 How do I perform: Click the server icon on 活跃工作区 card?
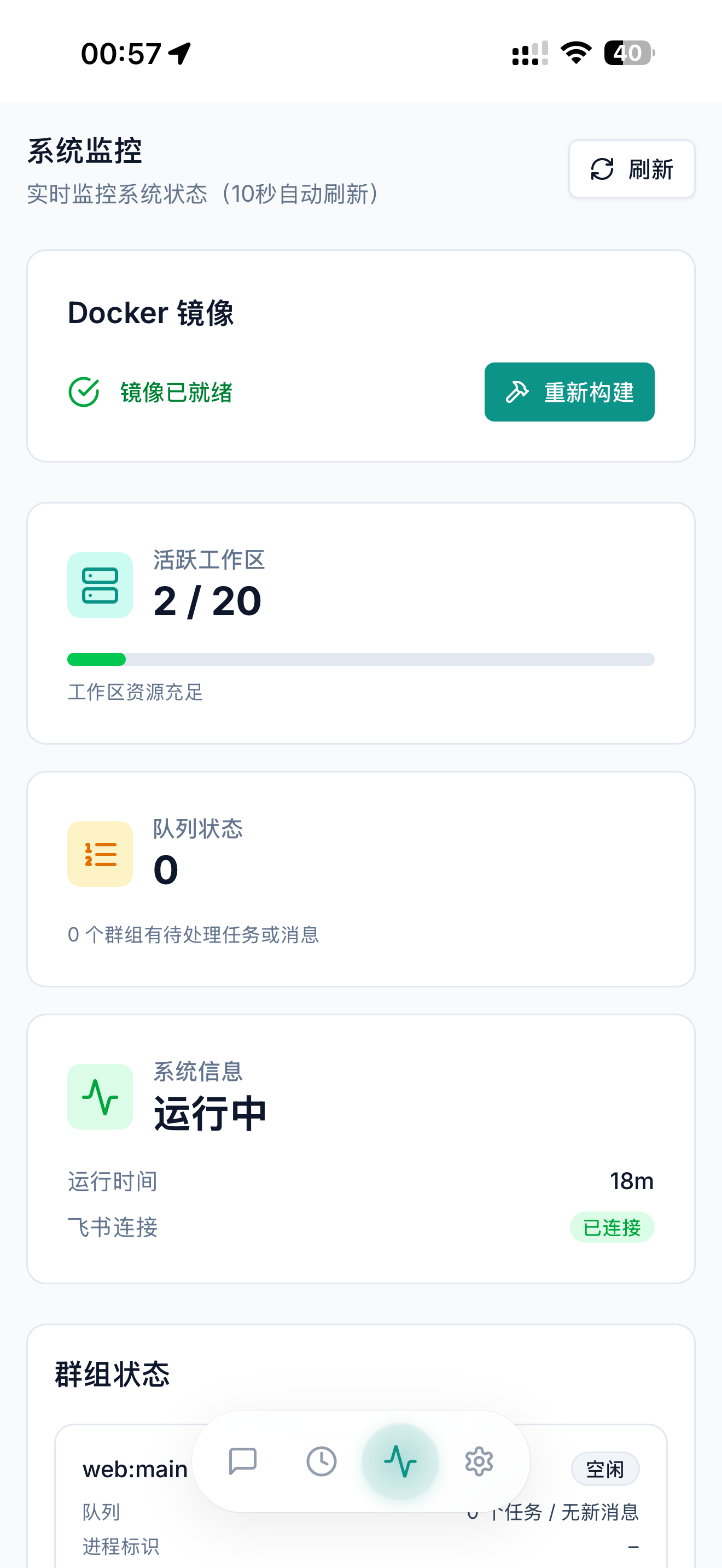[100, 584]
